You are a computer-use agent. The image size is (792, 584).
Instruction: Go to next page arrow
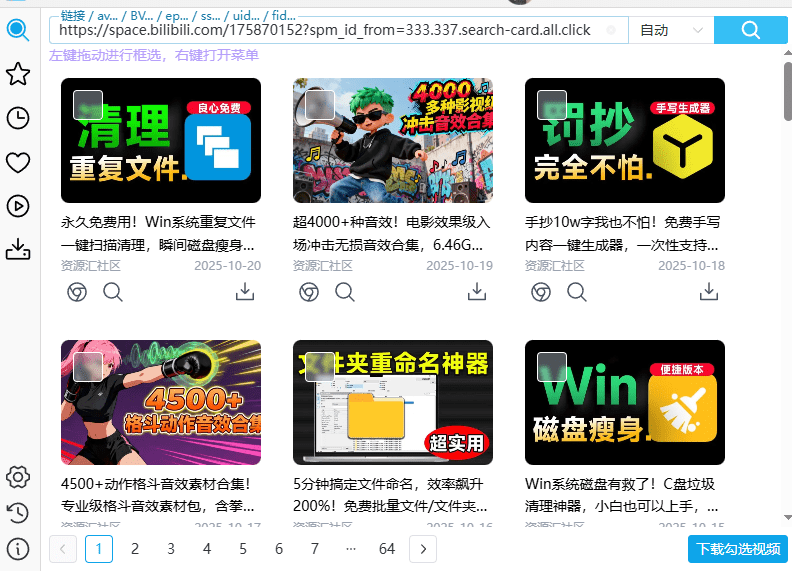pyautogui.click(x=423, y=549)
